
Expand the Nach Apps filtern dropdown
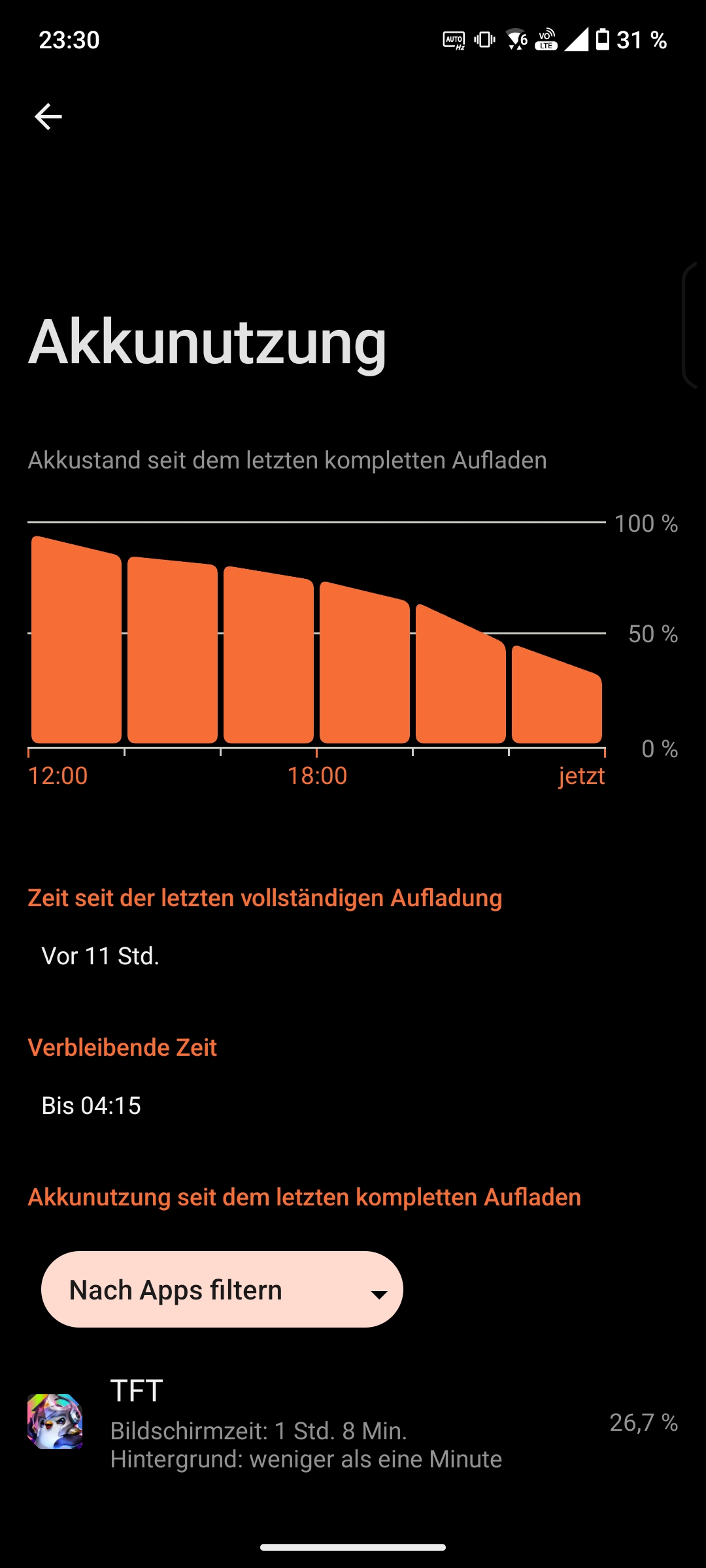(222, 1289)
